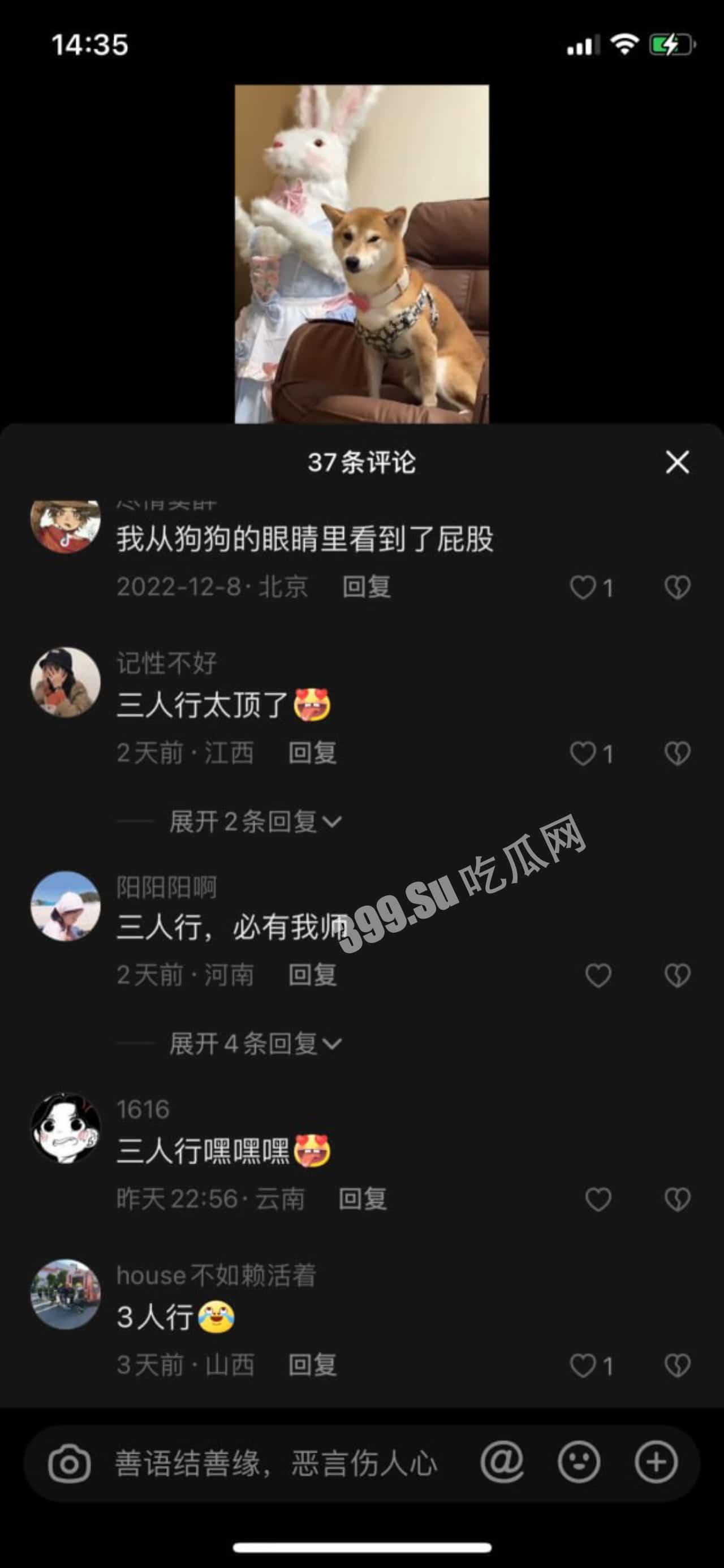Dislike the comment 我从狗狗的眼睛里看到了屁股
This screenshot has height=1568, width=724.
[x=678, y=587]
